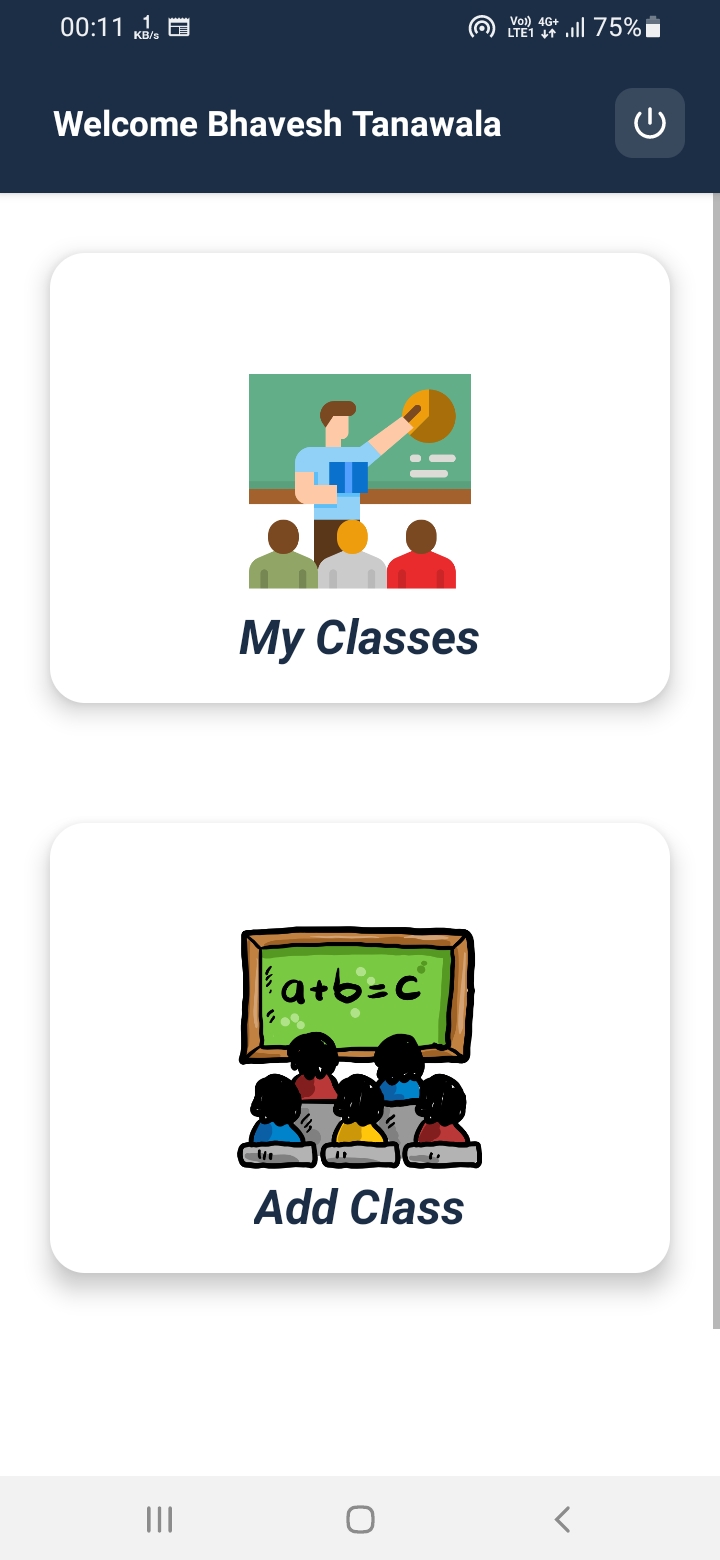Tap the signal strength bars icon

574,27
